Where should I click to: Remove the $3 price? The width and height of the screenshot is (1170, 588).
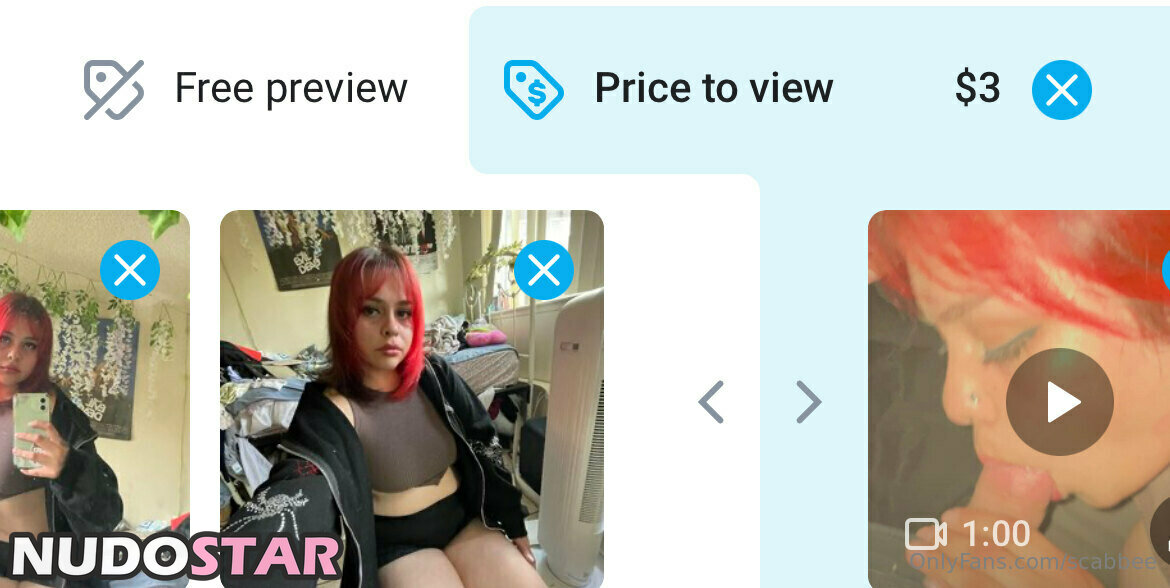1061,90
